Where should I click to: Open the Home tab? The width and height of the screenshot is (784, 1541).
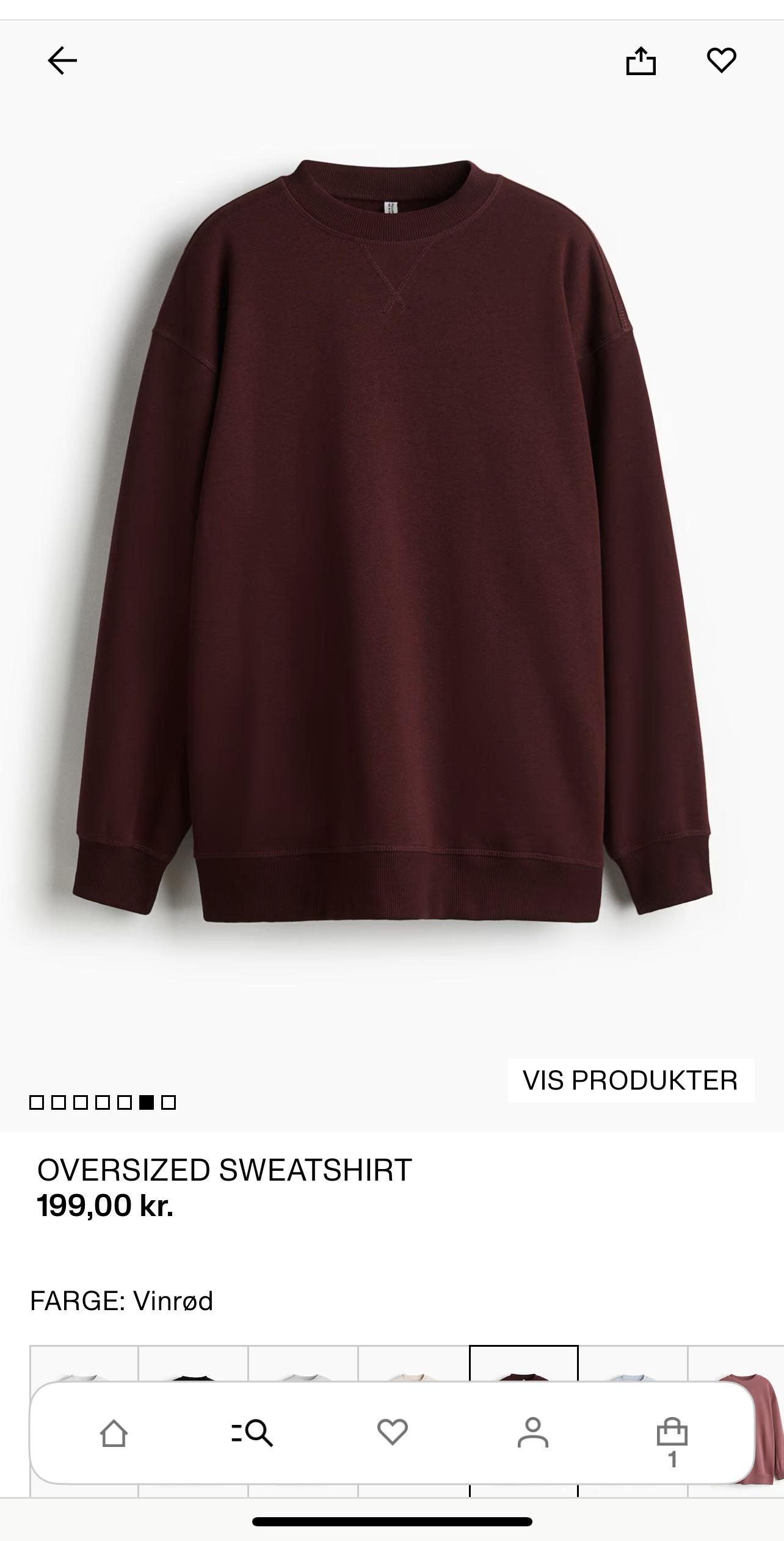[x=114, y=1433]
